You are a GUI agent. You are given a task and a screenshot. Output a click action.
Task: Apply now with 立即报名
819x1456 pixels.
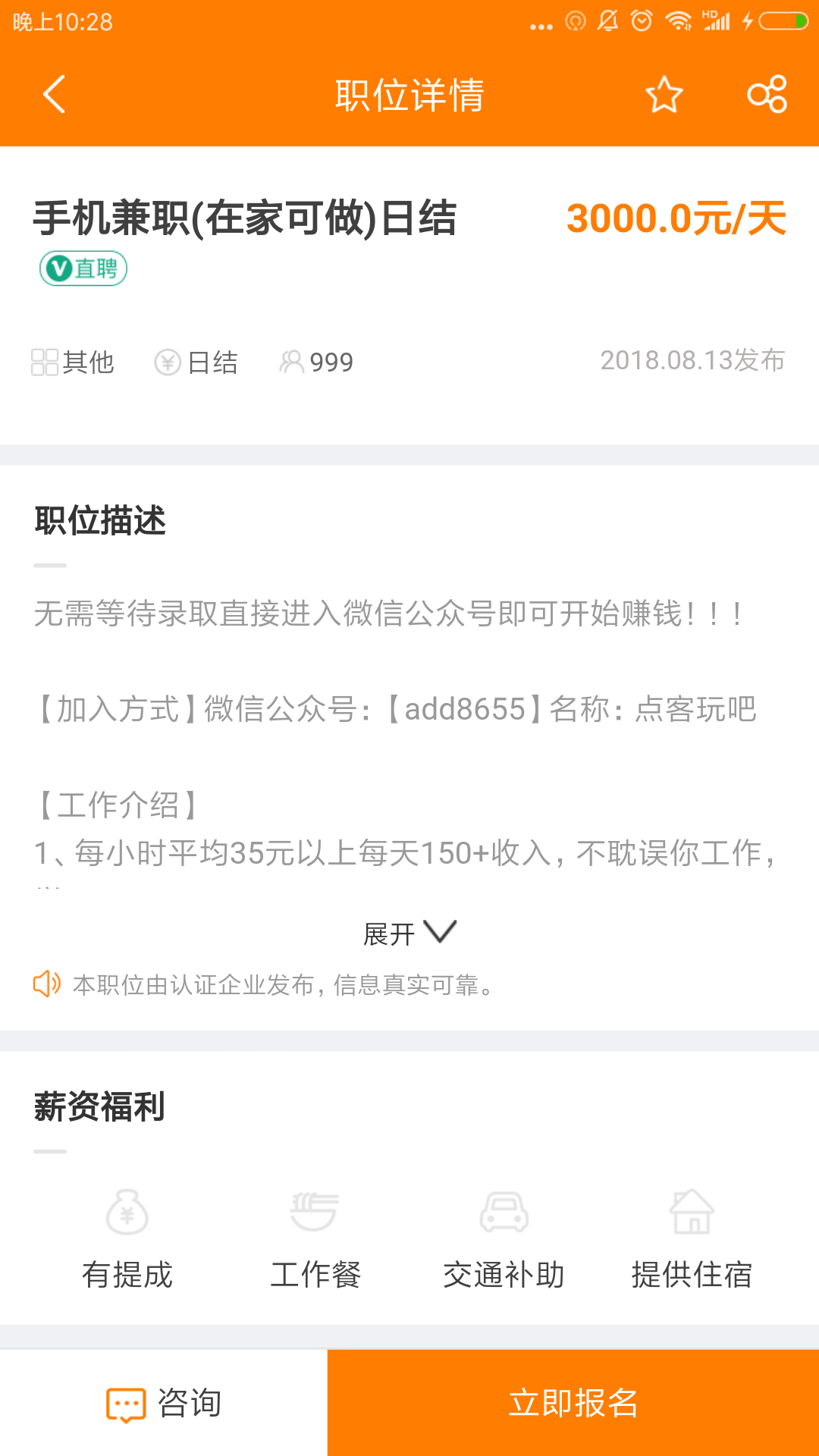[573, 1403]
